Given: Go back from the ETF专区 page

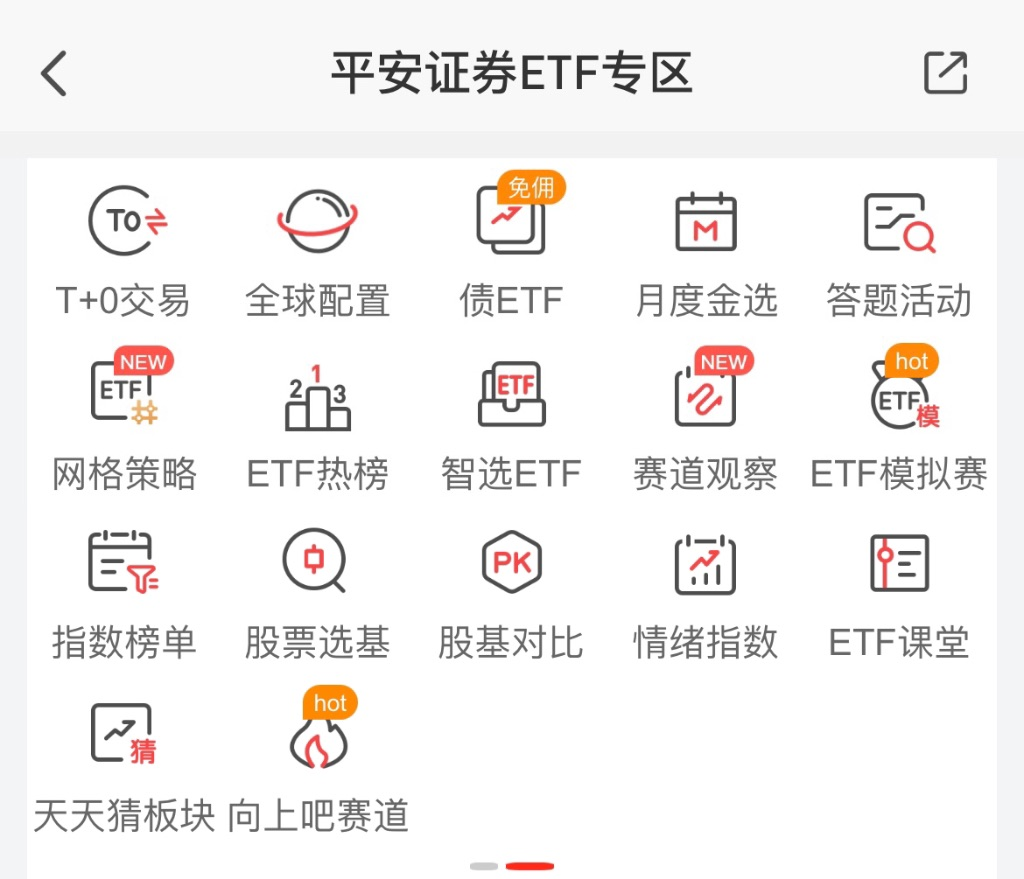Looking at the screenshot, I should [x=54, y=74].
